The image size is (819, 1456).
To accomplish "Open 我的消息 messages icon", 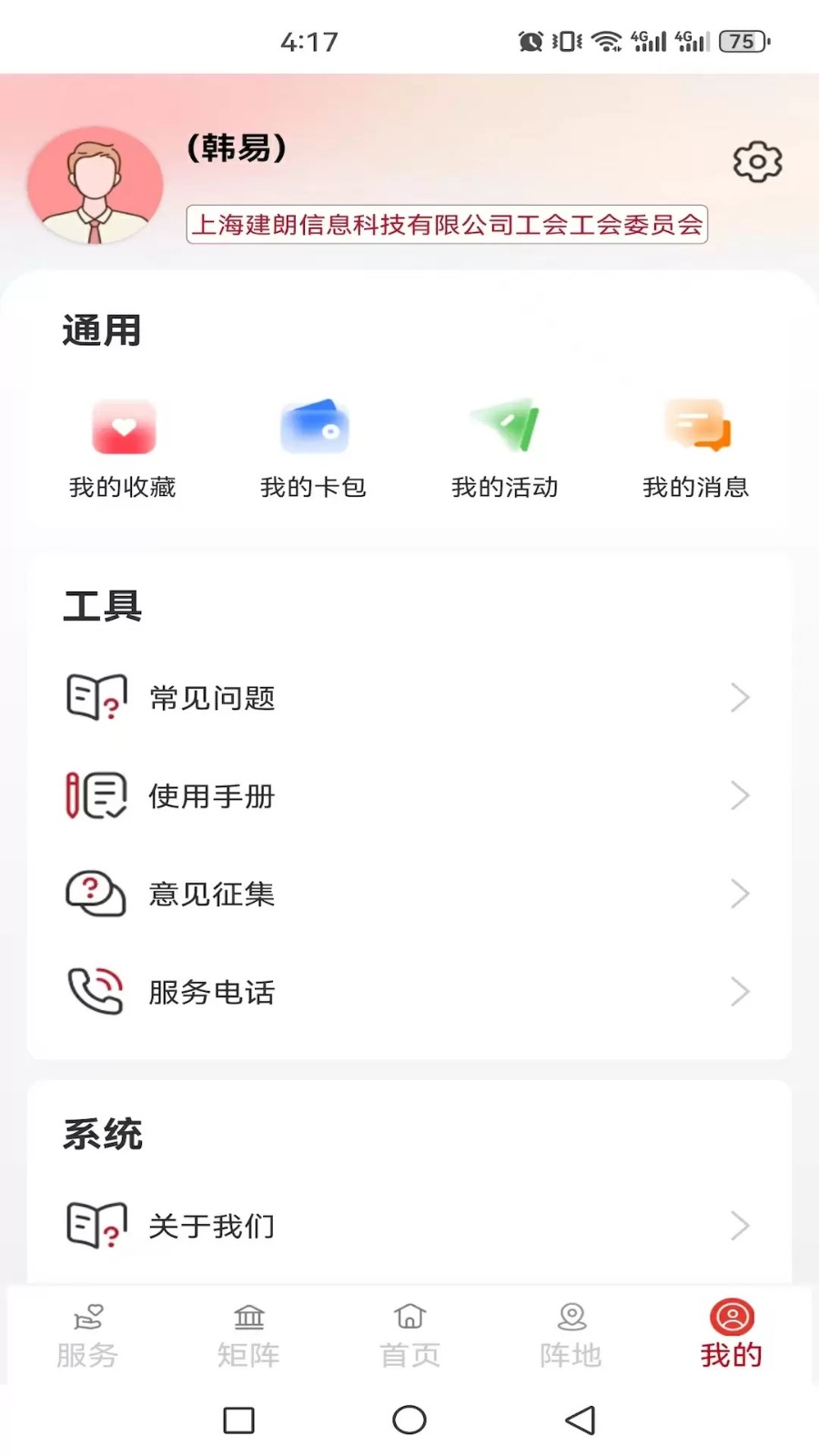I will click(x=695, y=427).
